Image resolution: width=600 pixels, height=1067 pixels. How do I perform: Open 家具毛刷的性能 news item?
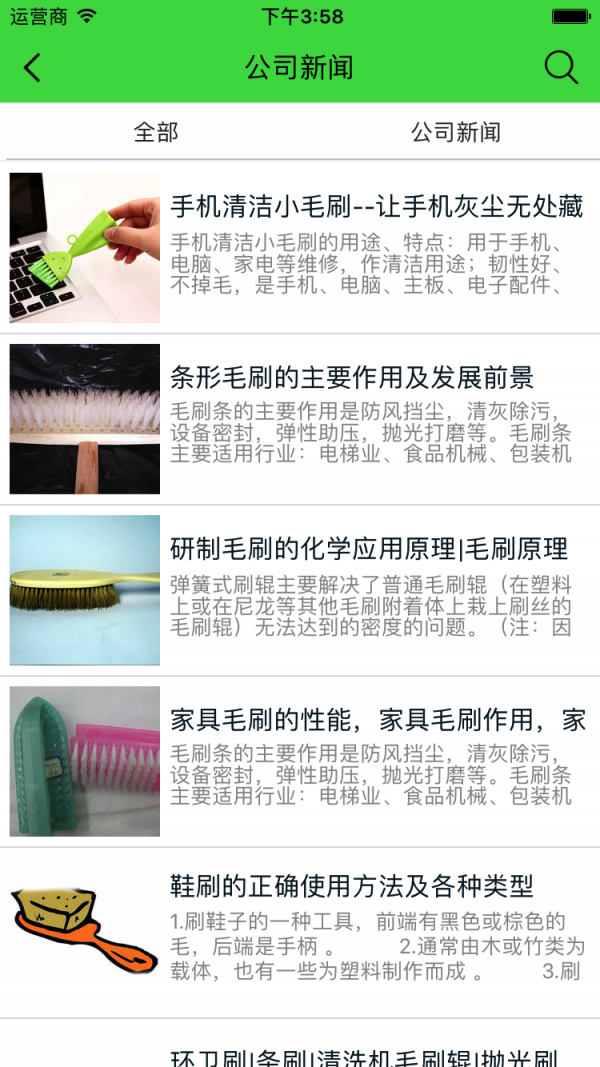click(377, 720)
